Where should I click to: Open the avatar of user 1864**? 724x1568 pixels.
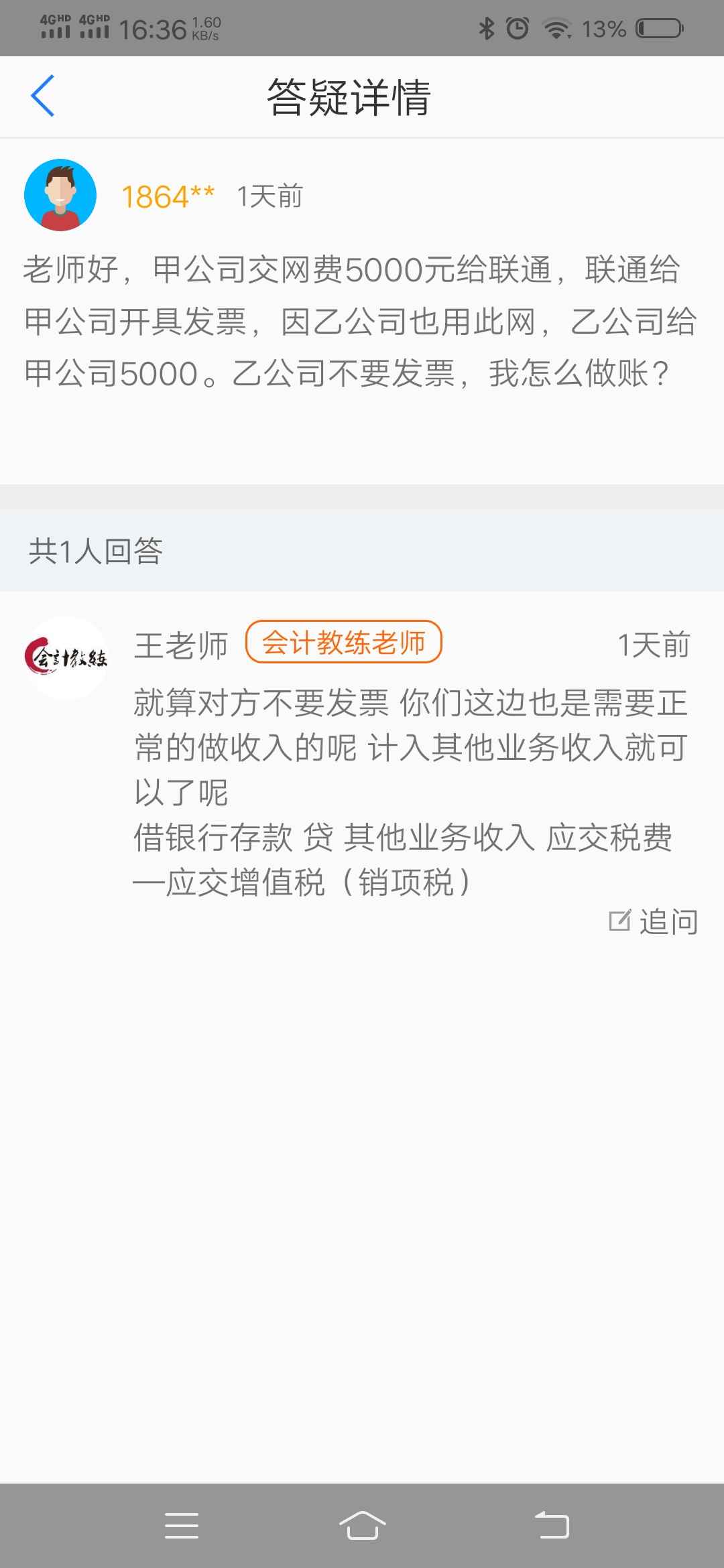pos(60,195)
